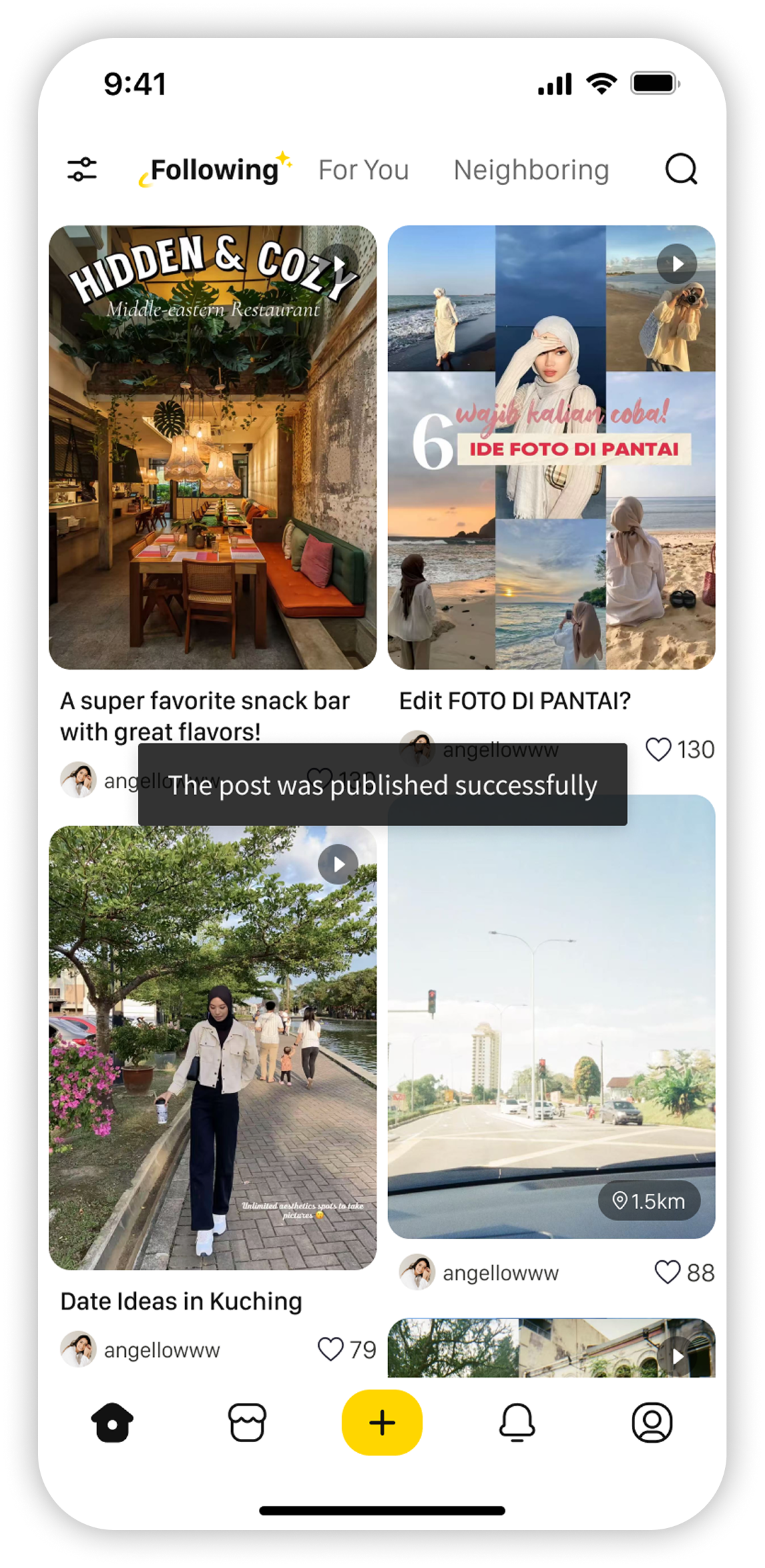
Task: Open the notifications bell
Action: coord(517,1423)
